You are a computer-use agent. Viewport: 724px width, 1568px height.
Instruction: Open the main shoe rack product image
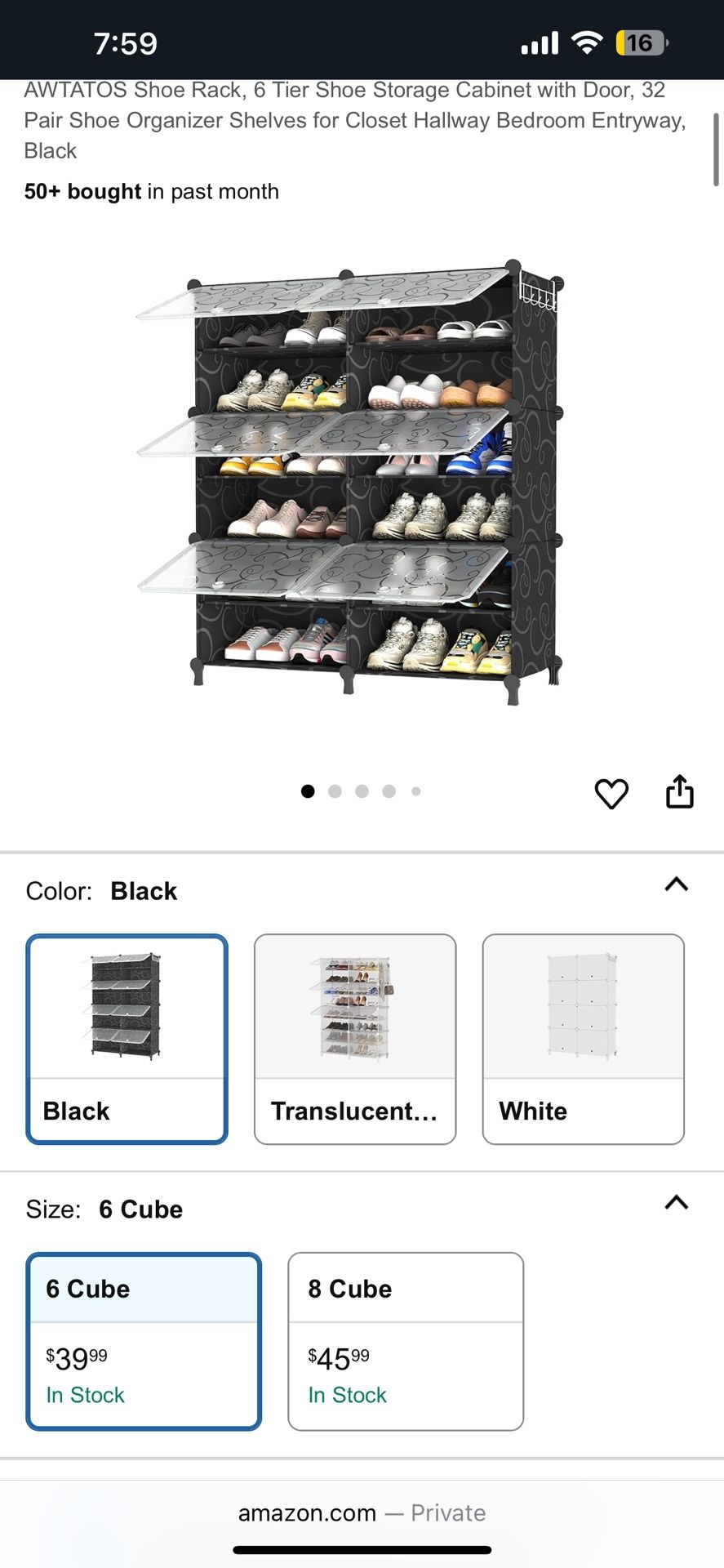[351, 482]
